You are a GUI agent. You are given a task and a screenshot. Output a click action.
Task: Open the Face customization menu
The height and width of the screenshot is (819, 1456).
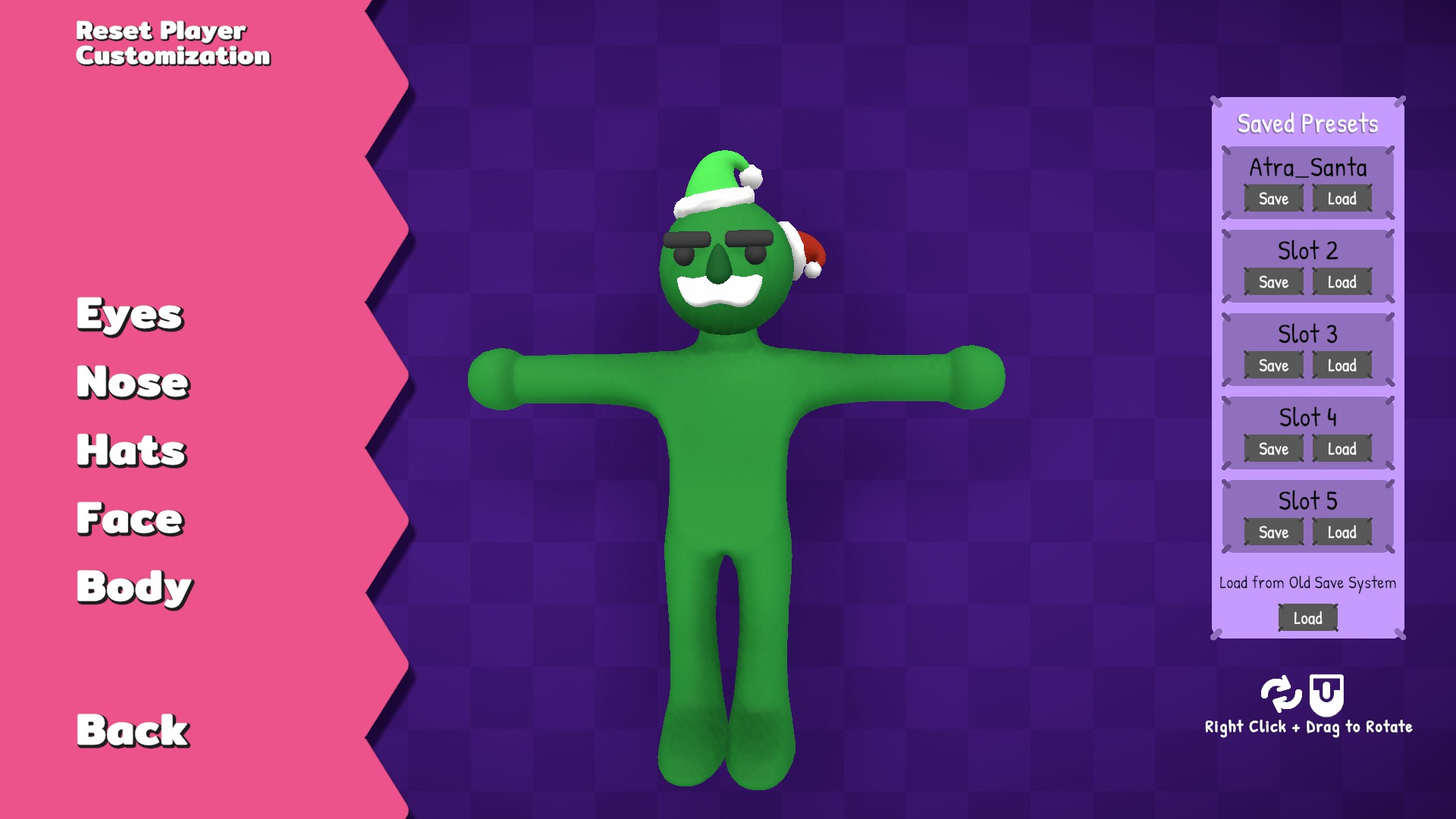tap(130, 518)
